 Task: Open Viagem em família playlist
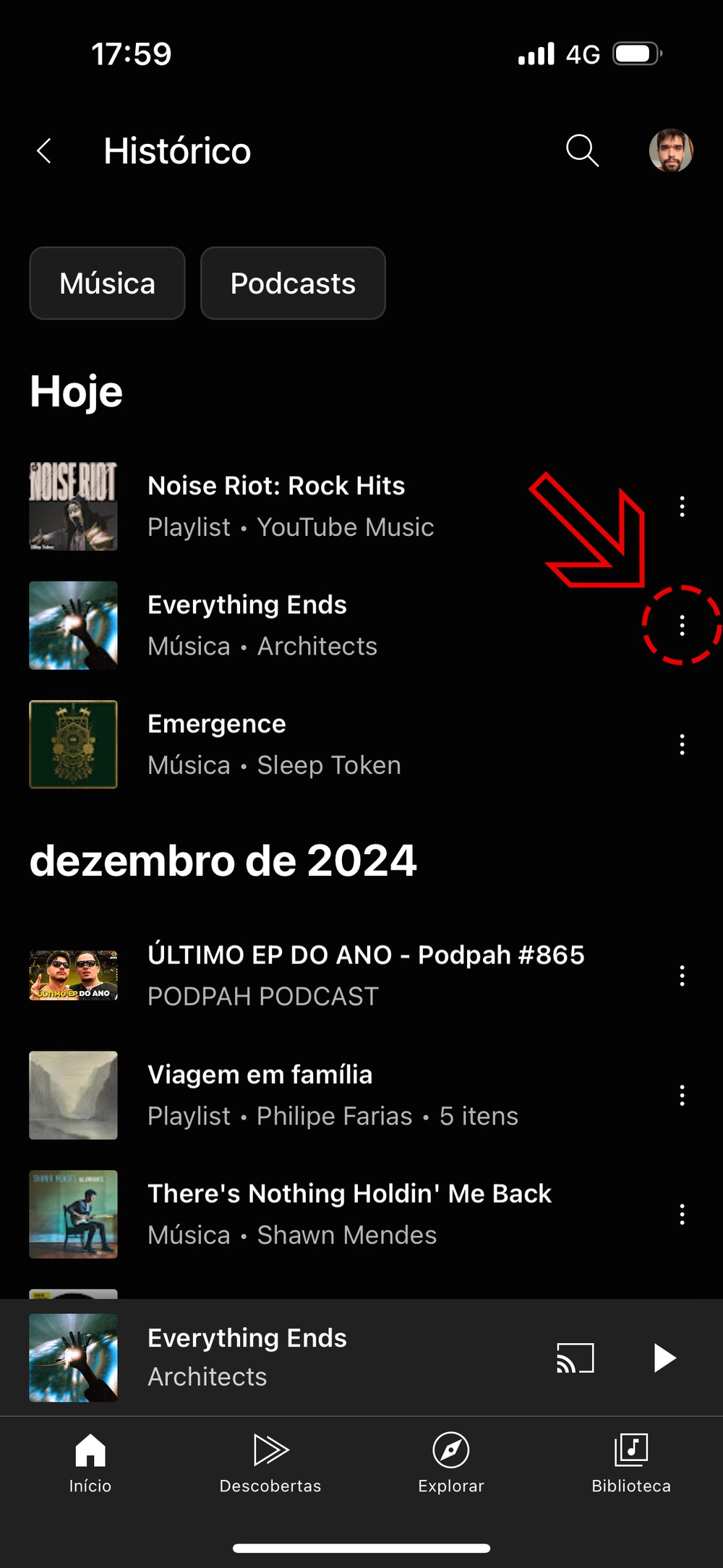pyautogui.click(x=333, y=1095)
